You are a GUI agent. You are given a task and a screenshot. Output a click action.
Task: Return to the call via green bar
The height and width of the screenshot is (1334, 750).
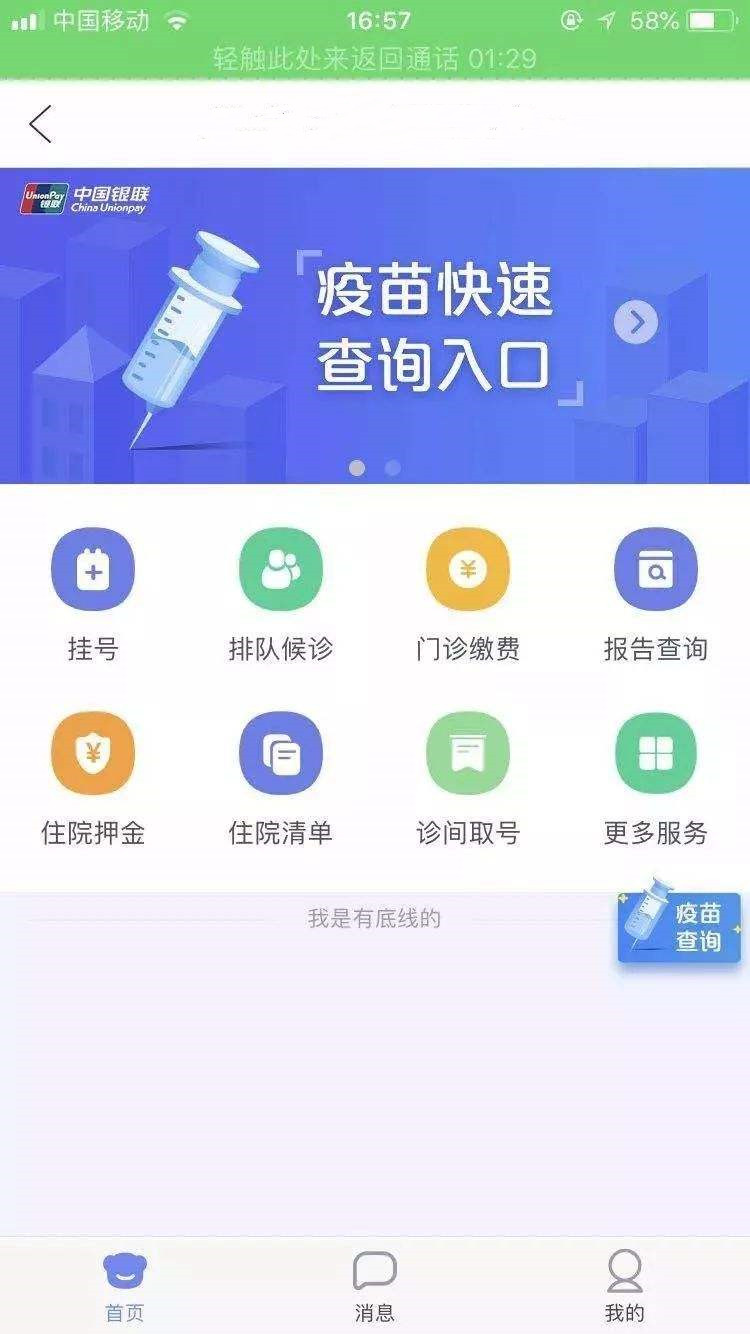pos(375,58)
